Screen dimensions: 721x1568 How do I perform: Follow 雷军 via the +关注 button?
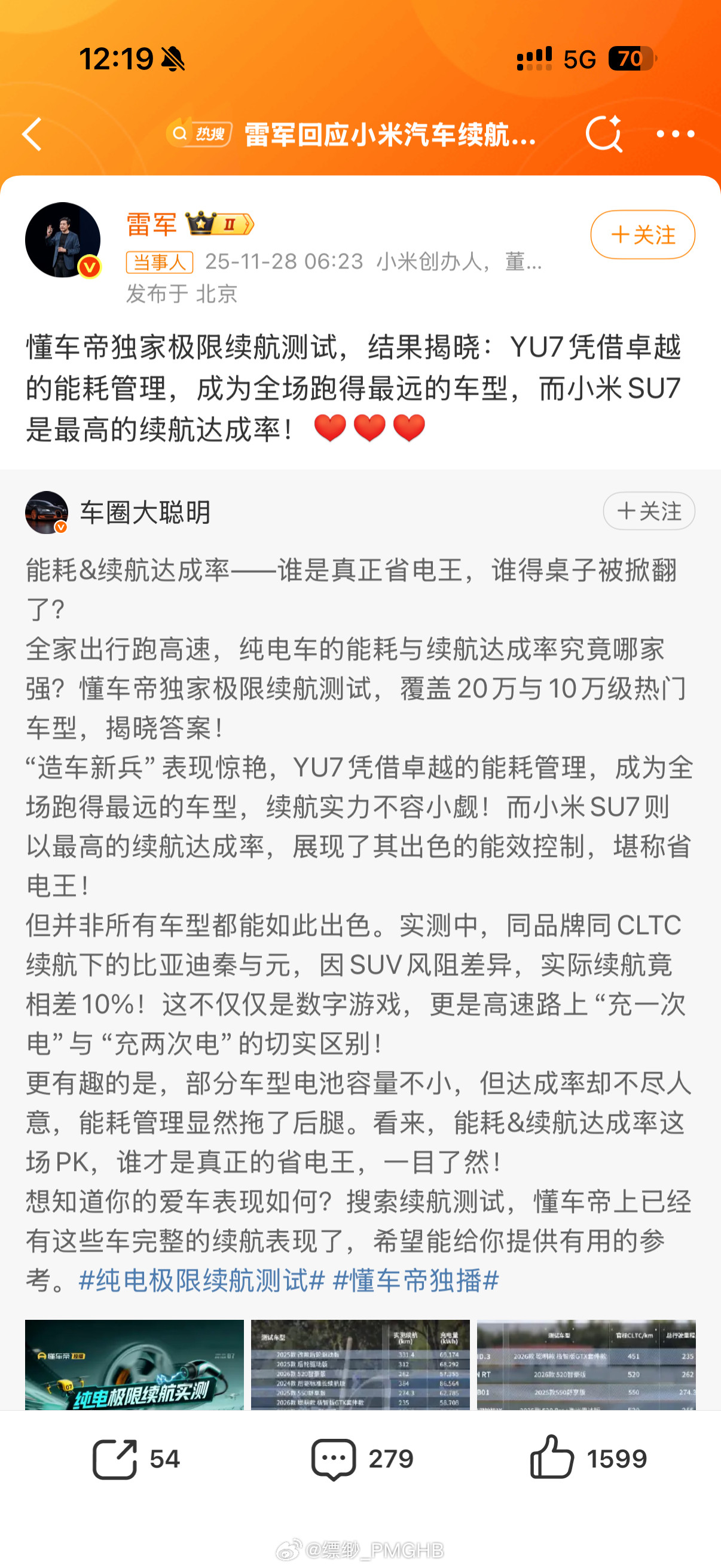(x=643, y=234)
